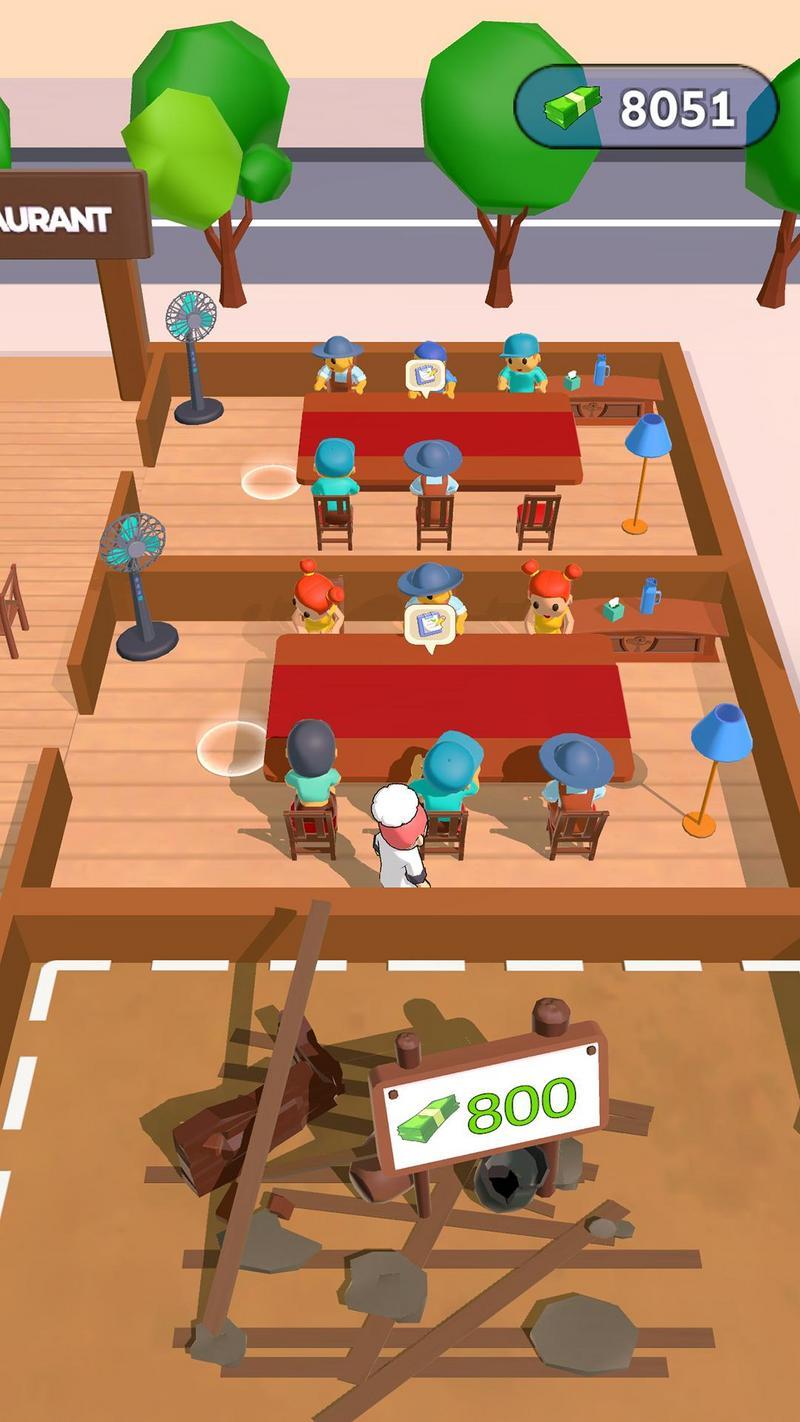Select the order bubble at the lower table
800x1422 pixels.
(425, 625)
